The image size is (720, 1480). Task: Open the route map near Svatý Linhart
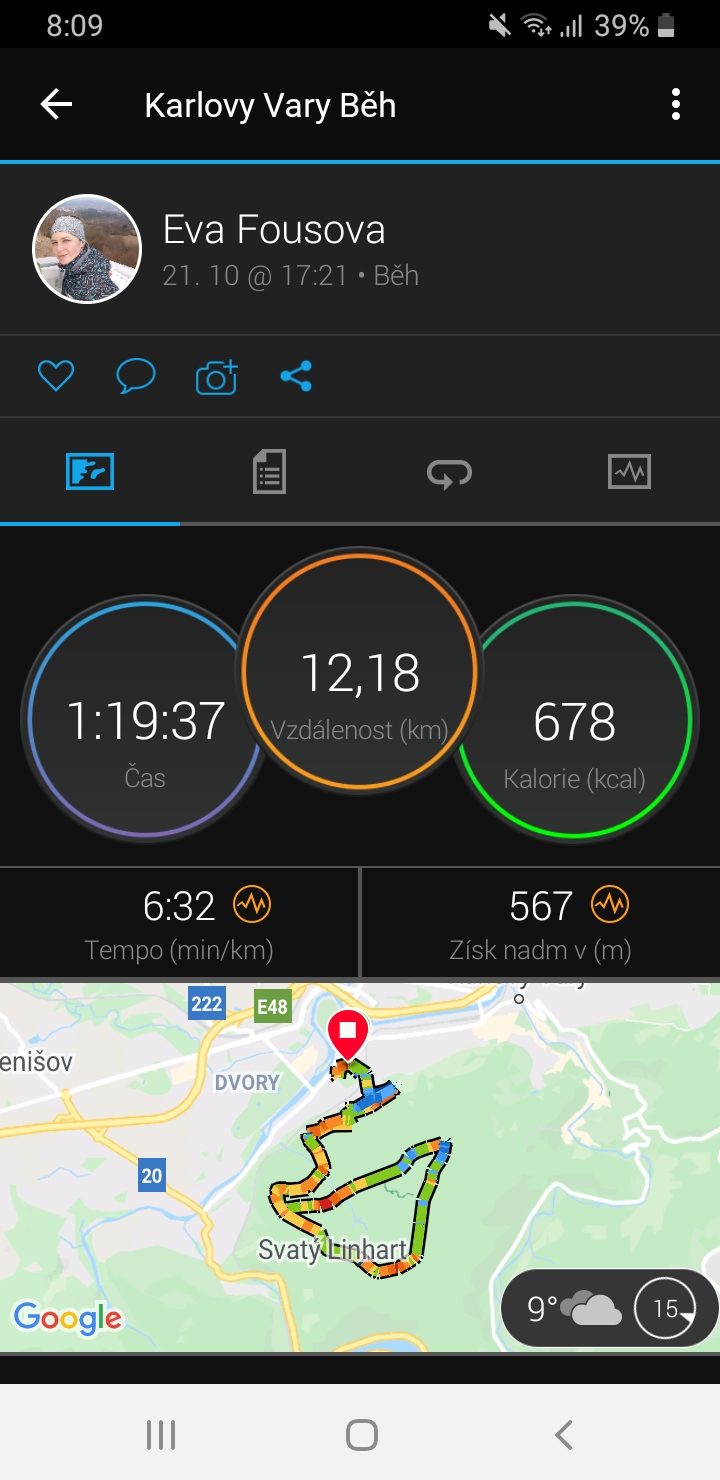pos(360,1167)
